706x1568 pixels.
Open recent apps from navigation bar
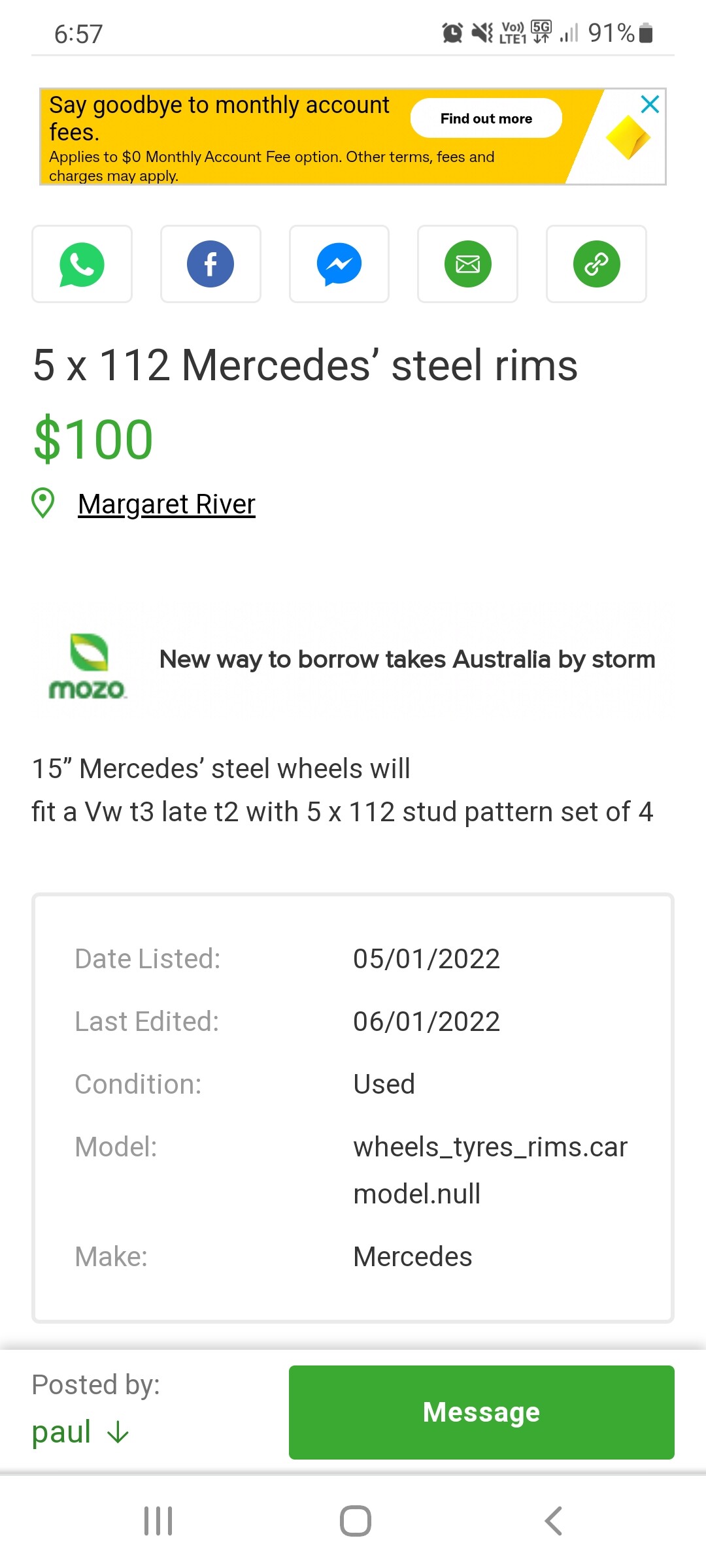click(158, 1521)
